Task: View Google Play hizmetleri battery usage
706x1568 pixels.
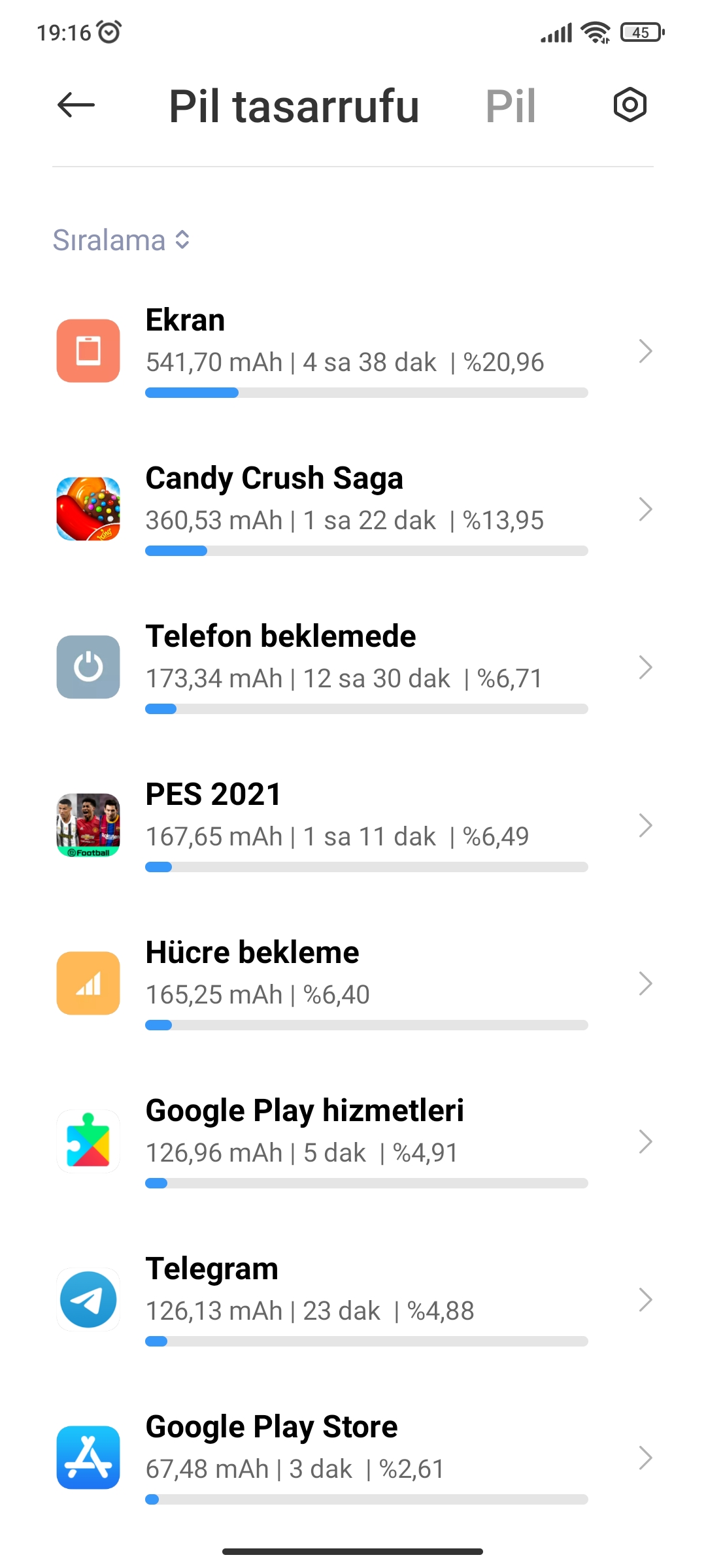Action: pos(353,1141)
